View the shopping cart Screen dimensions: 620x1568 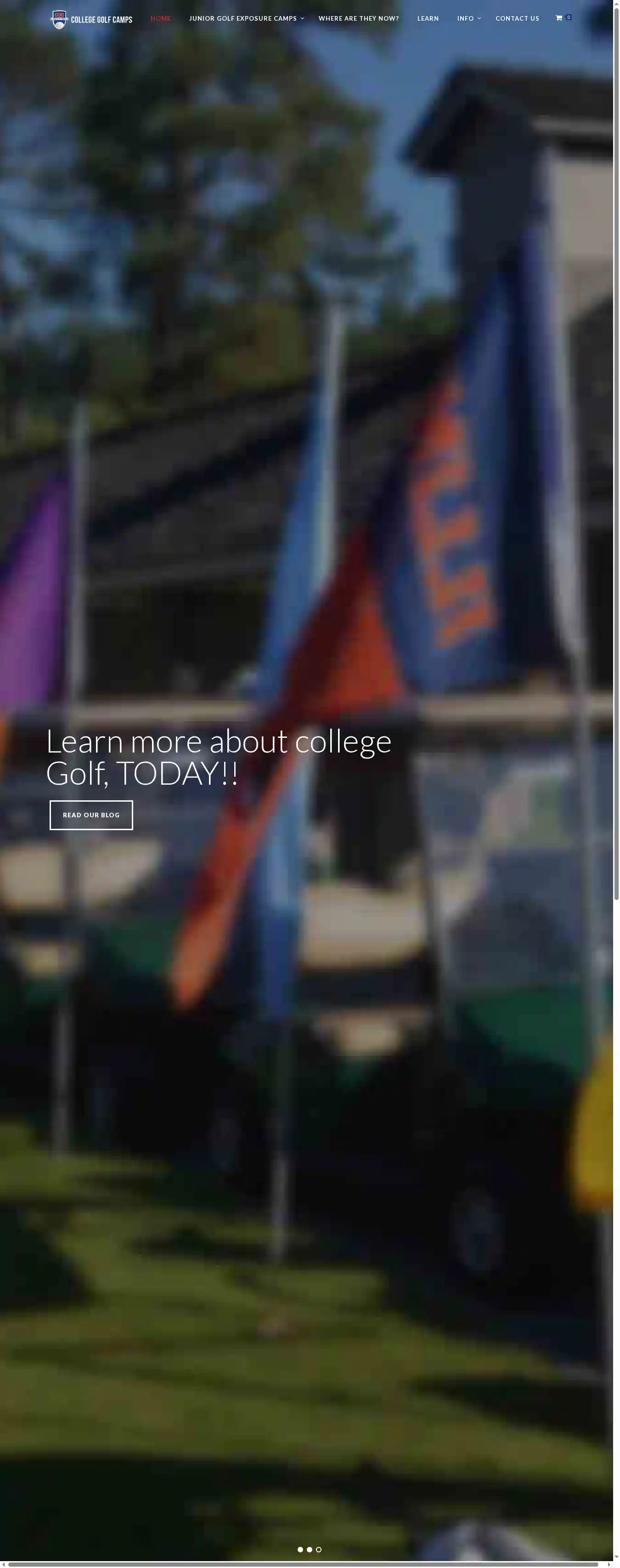(x=562, y=17)
